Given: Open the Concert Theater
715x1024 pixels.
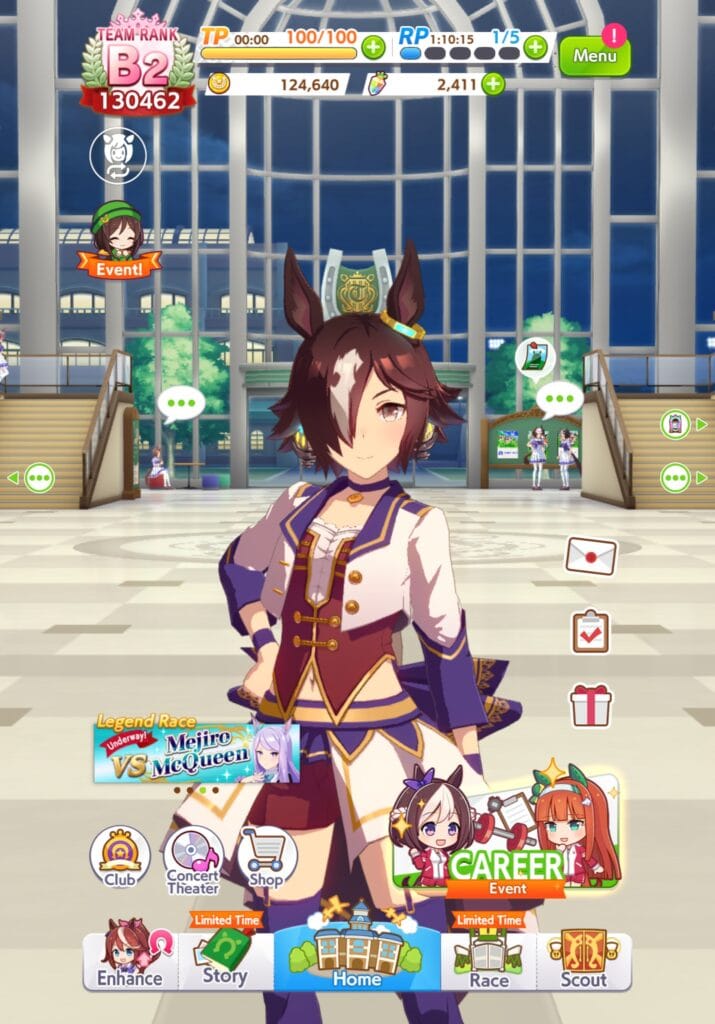Looking at the screenshot, I should (x=193, y=860).
